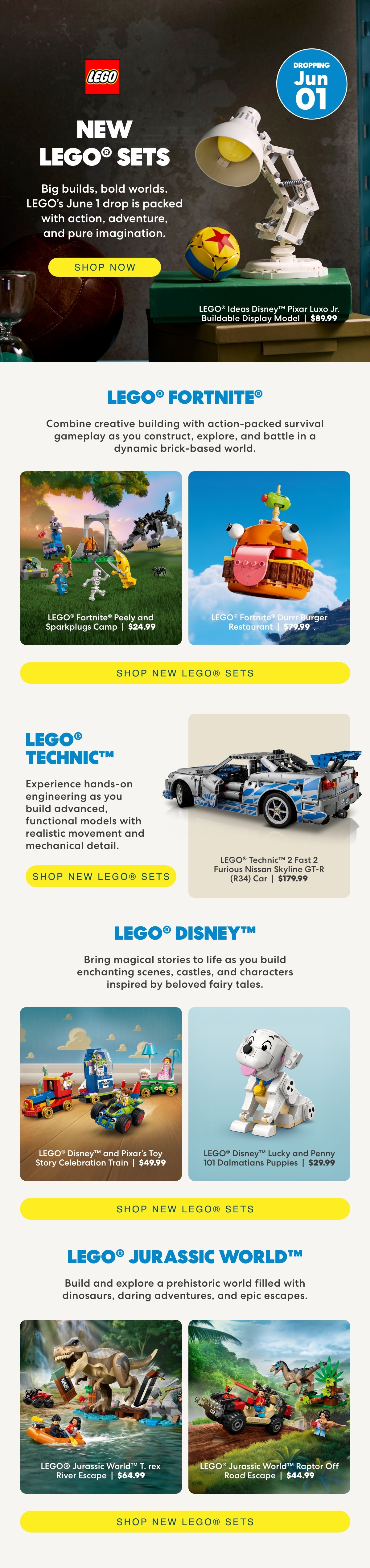Open the T. rex River Escape set
Image resolution: width=370 pixels, height=1568 pixels.
[101, 1406]
